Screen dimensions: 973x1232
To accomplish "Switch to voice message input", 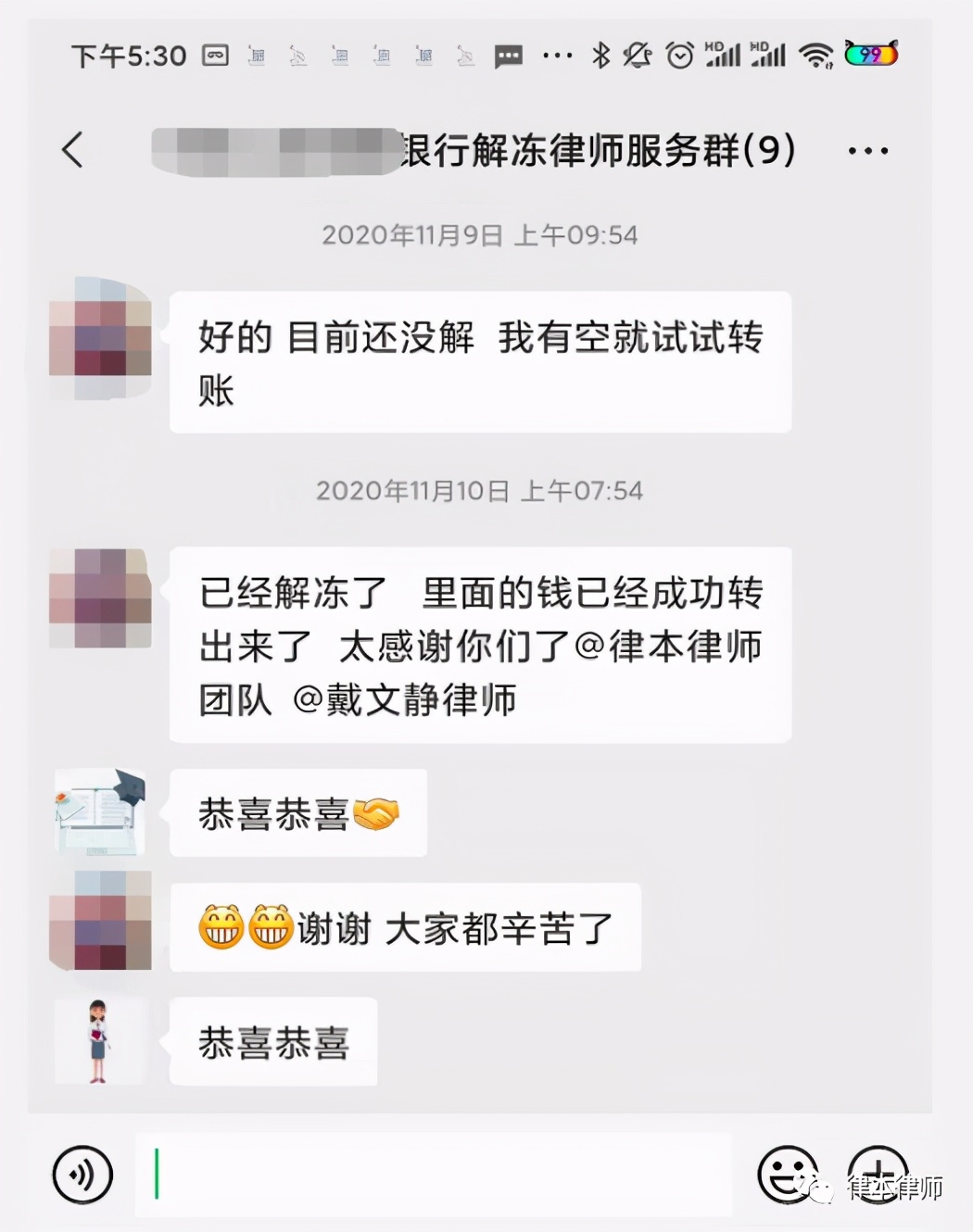I will tap(82, 1175).
